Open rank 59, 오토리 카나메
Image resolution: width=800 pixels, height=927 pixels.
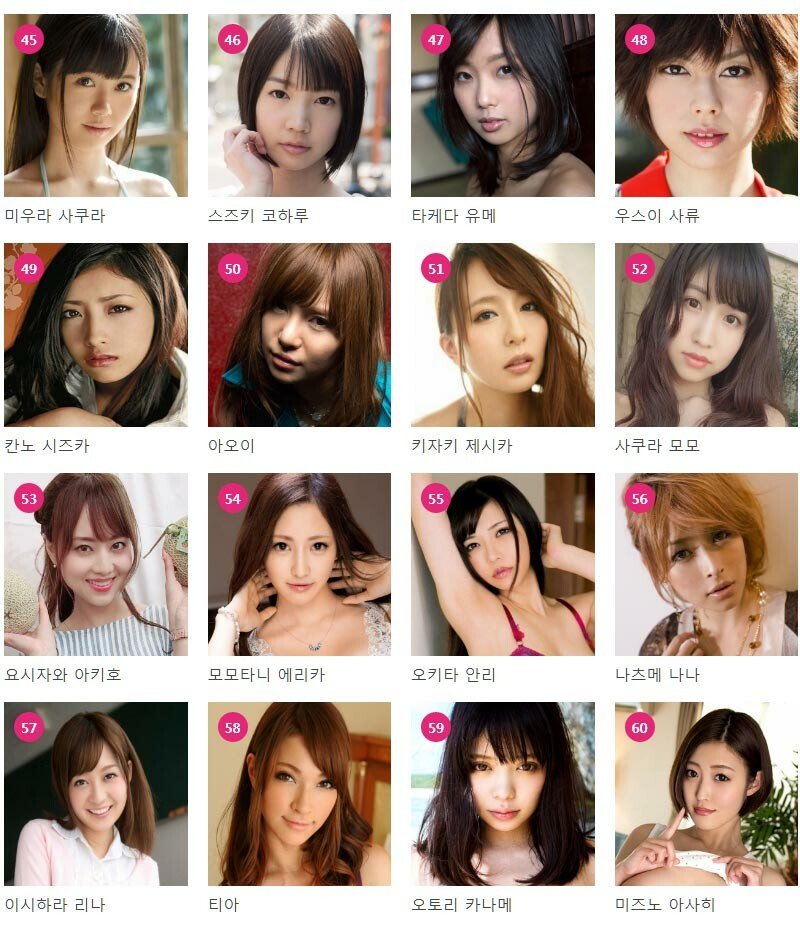(502, 793)
